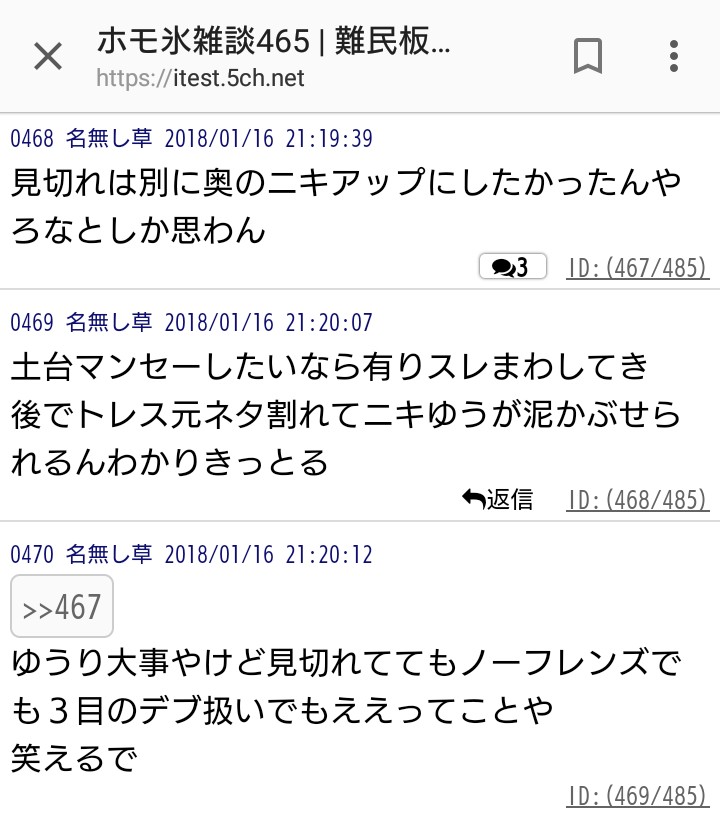Open ID link (467/485) on post 0468

click(638, 267)
